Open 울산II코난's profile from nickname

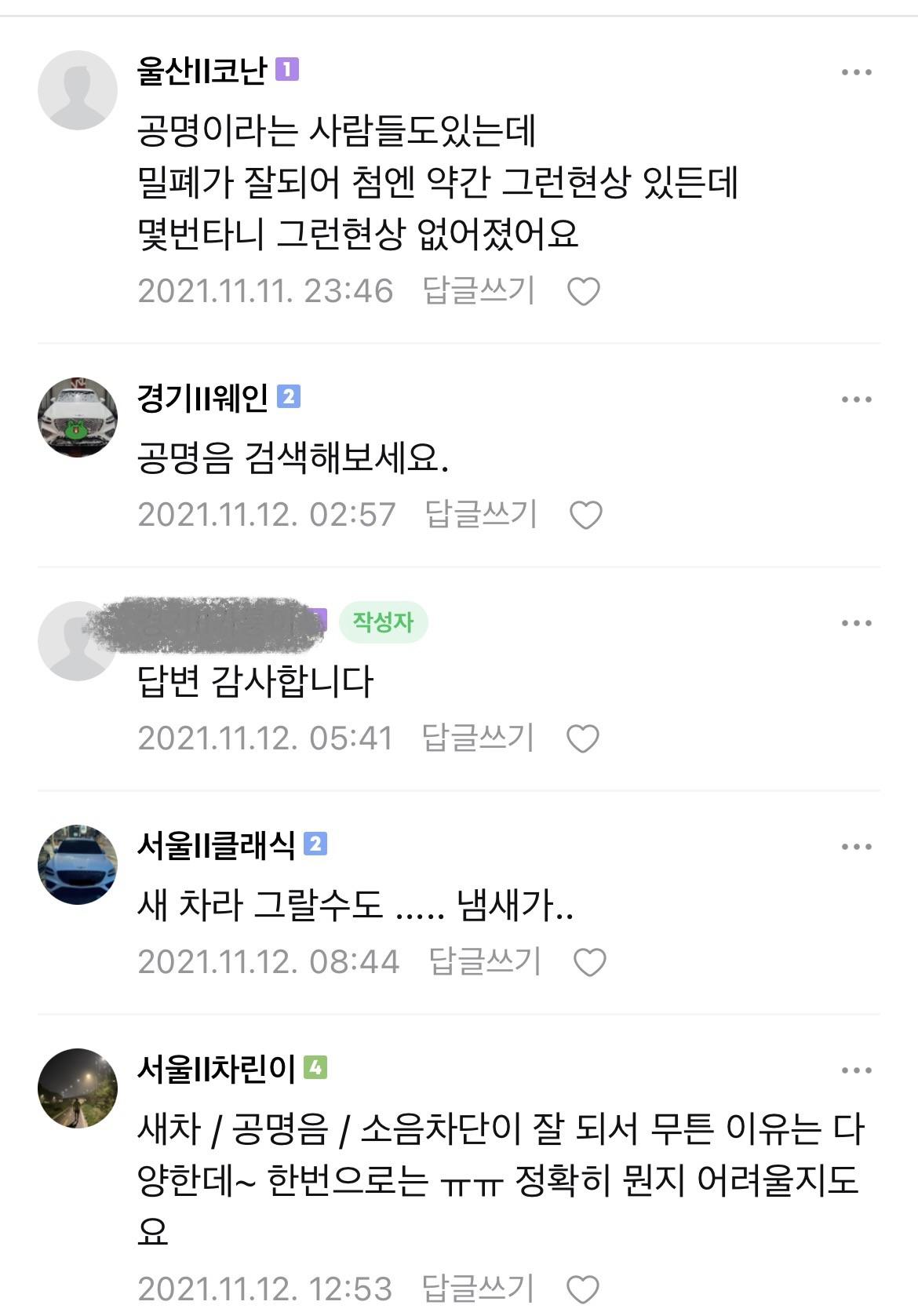tap(202, 71)
